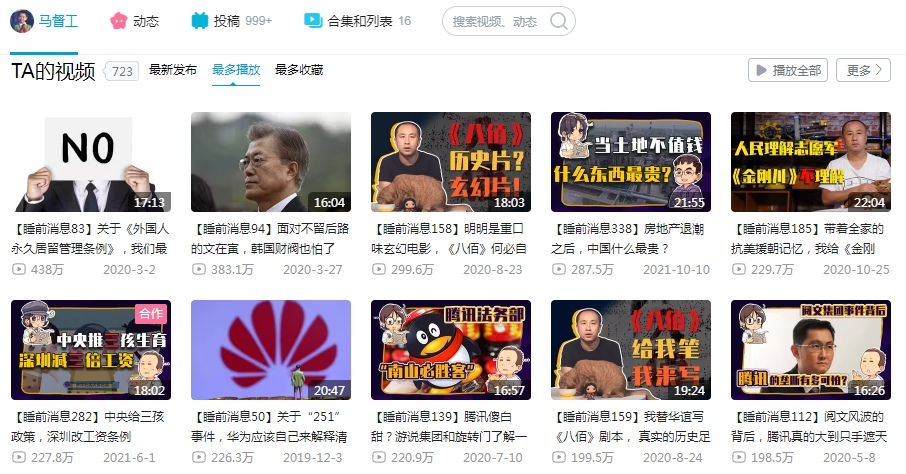Viewport: 906px width, 474px height.
Task: Open video 睡前消息94 about 文在寅
Action: click(271, 162)
